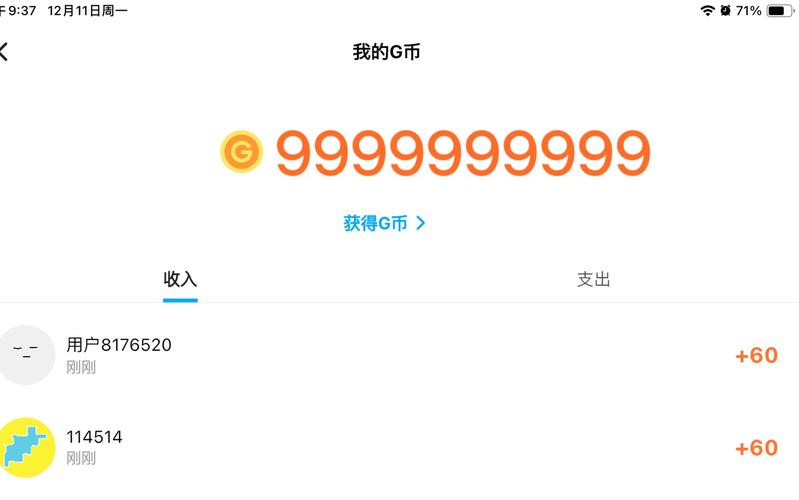Switch to the 收入 tab

click(180, 280)
